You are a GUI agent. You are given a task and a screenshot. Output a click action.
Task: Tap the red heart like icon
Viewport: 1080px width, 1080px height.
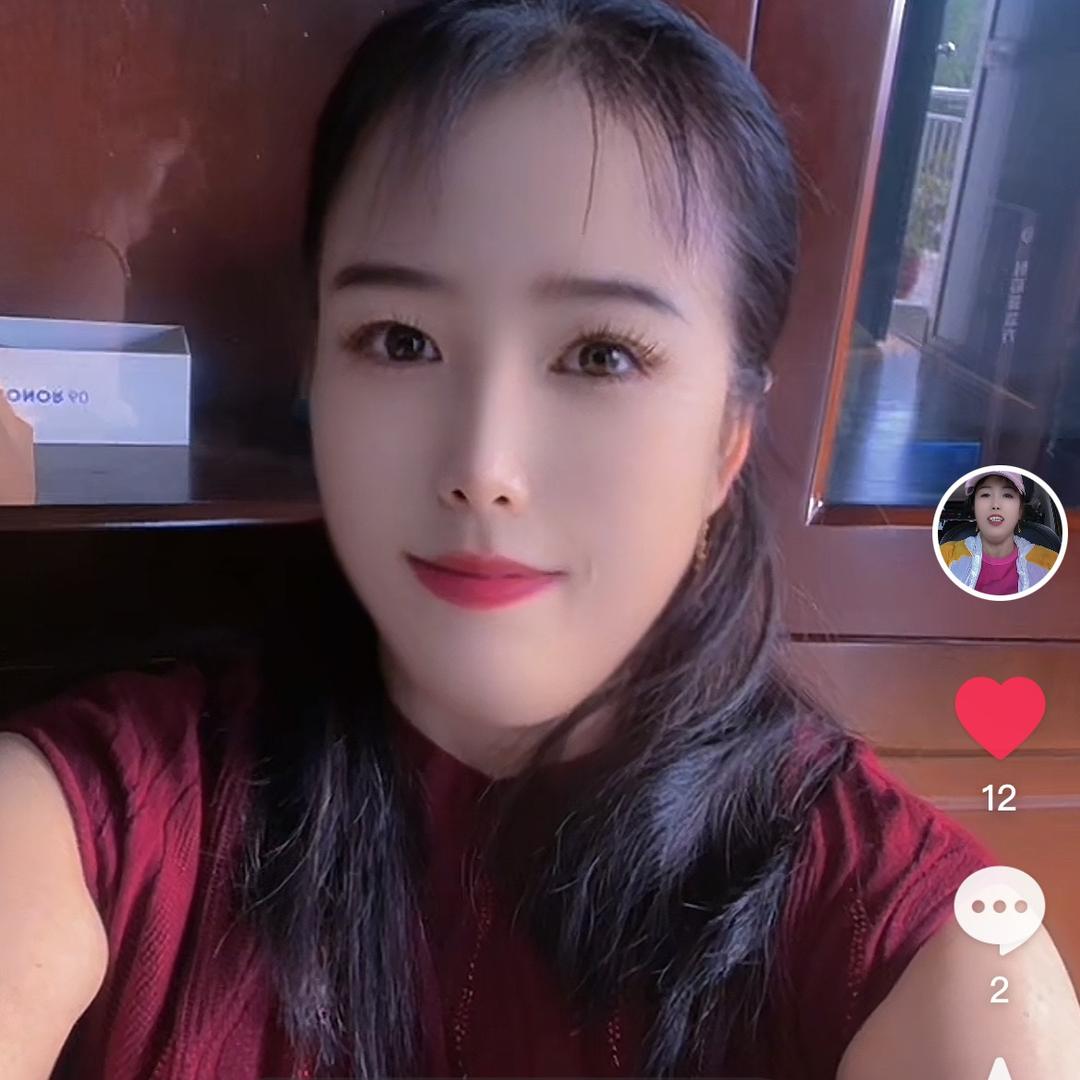tap(999, 716)
